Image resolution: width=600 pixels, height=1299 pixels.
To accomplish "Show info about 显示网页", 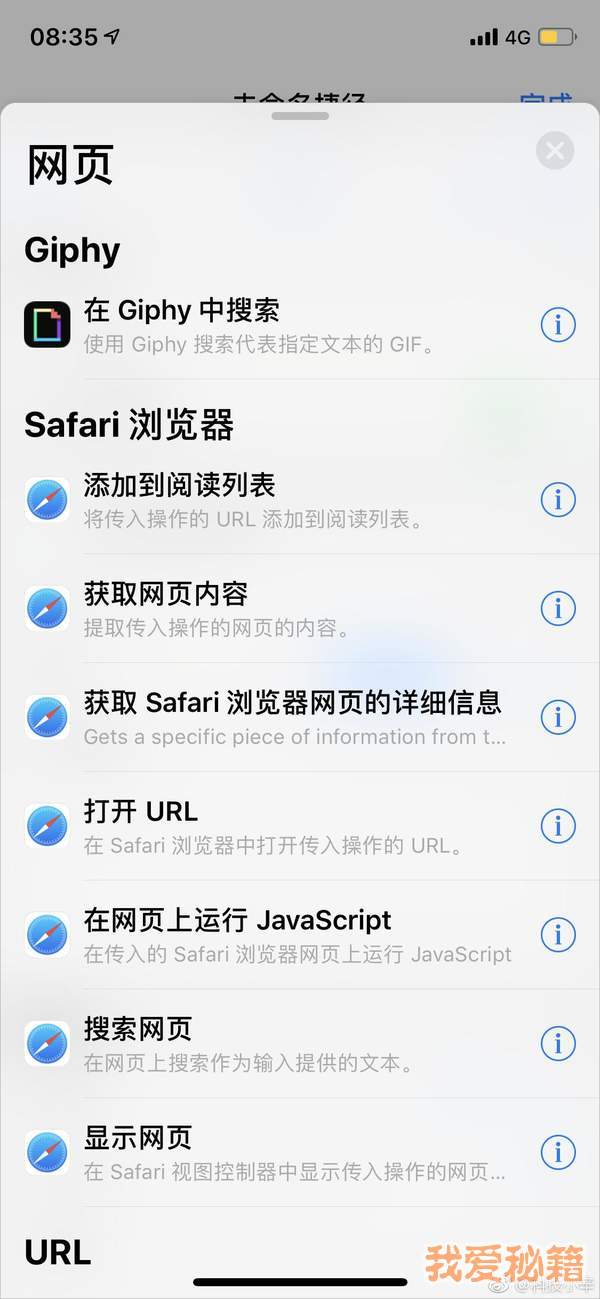I will click(x=558, y=1152).
